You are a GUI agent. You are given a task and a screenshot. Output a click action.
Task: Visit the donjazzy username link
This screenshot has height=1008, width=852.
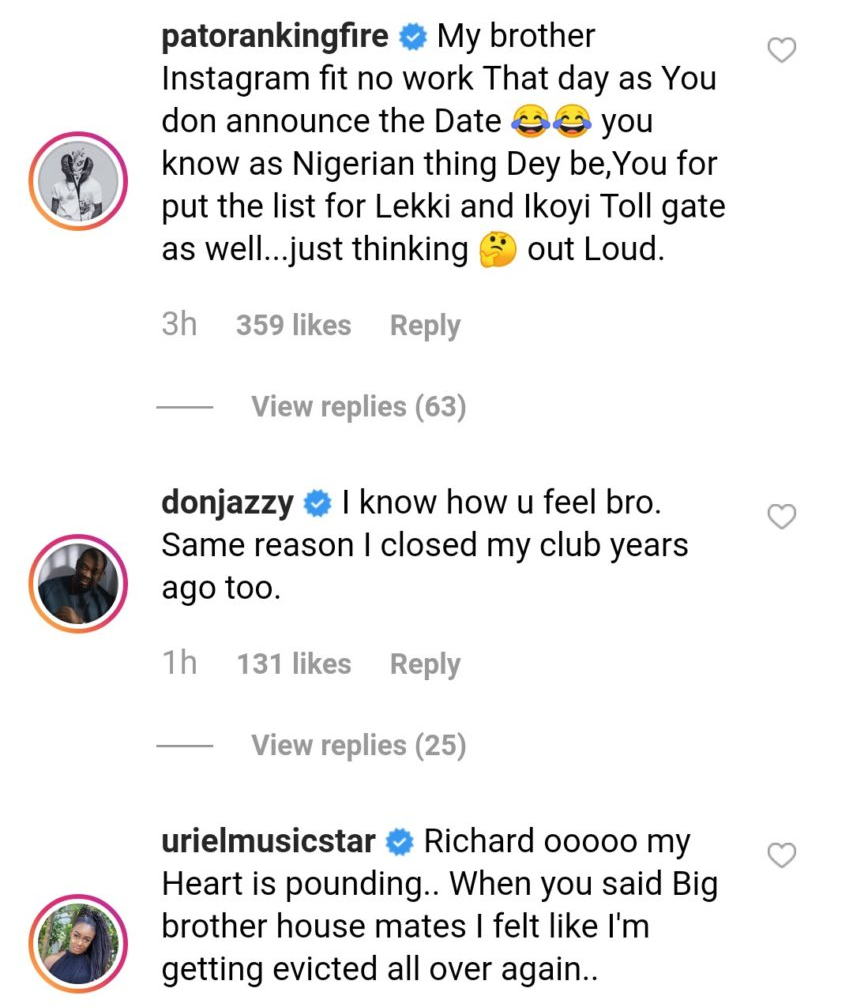click(x=227, y=504)
